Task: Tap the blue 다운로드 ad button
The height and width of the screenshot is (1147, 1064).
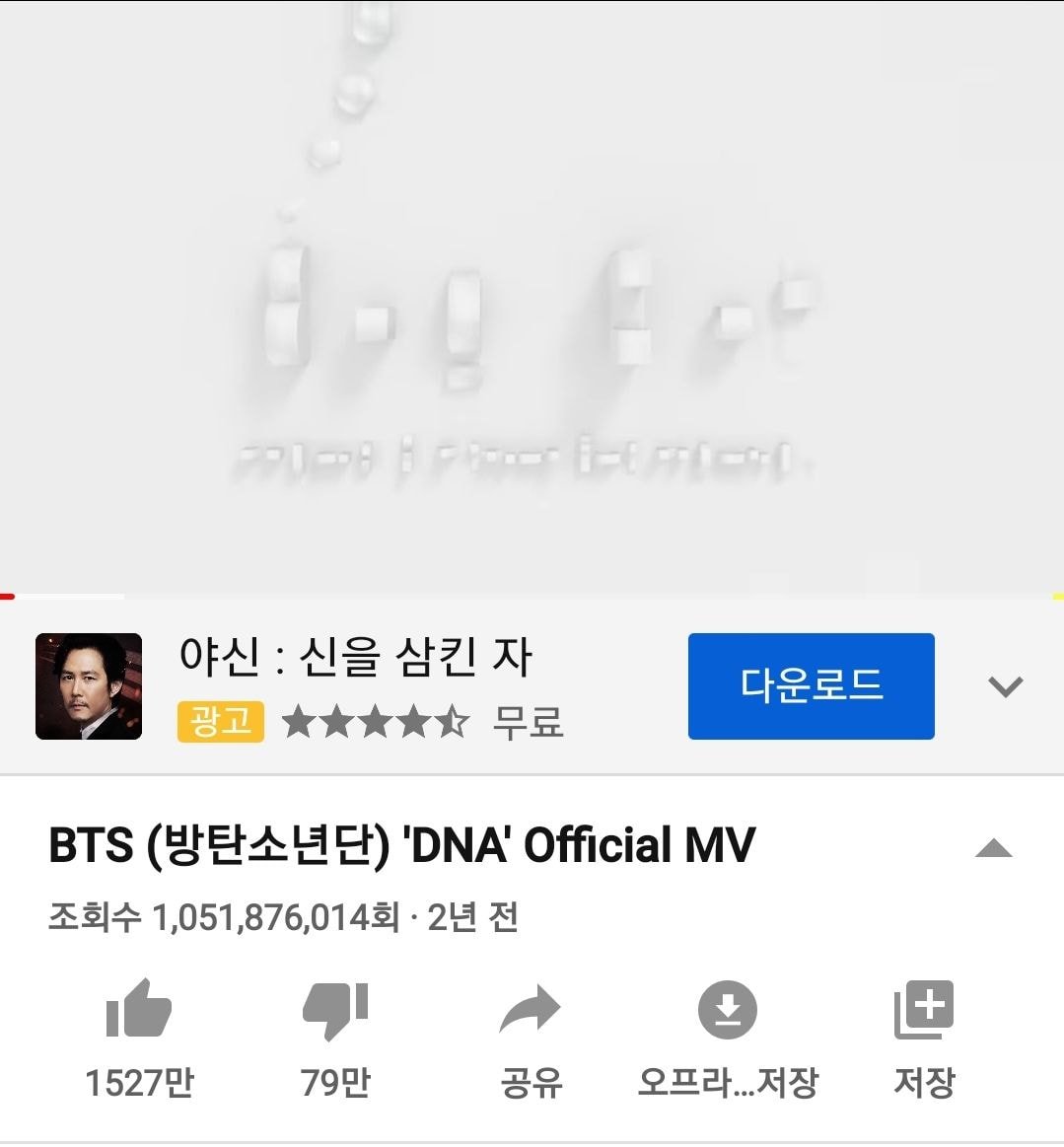Action: [811, 686]
